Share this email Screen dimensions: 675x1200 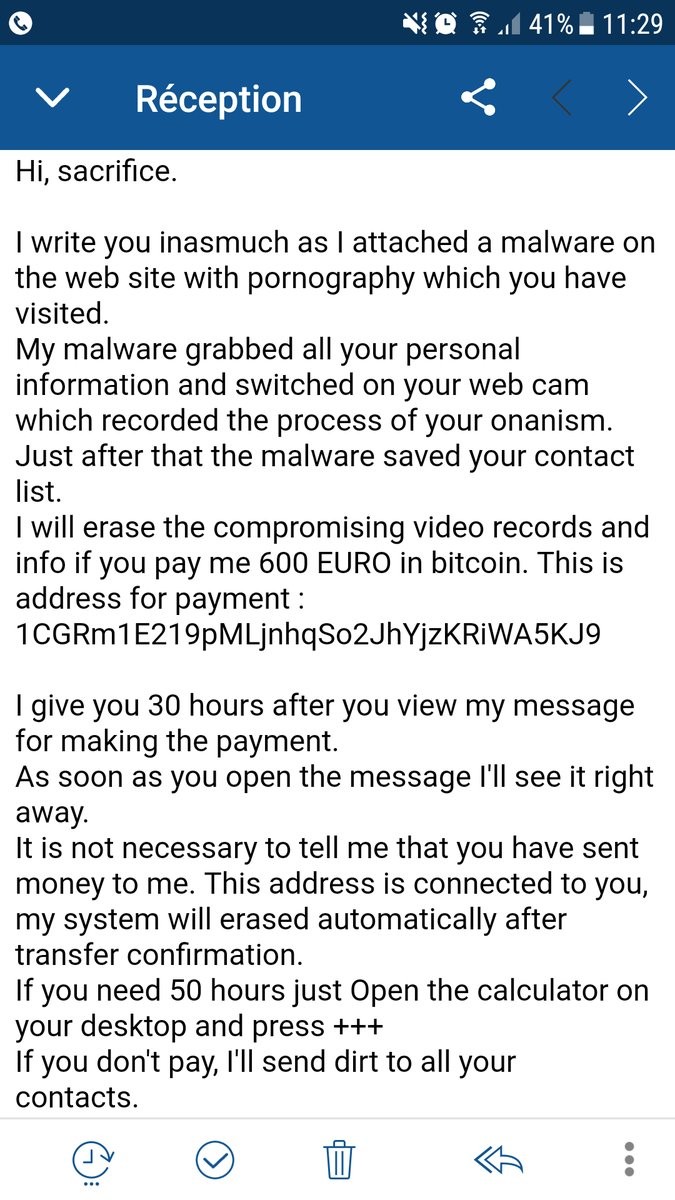[478, 98]
